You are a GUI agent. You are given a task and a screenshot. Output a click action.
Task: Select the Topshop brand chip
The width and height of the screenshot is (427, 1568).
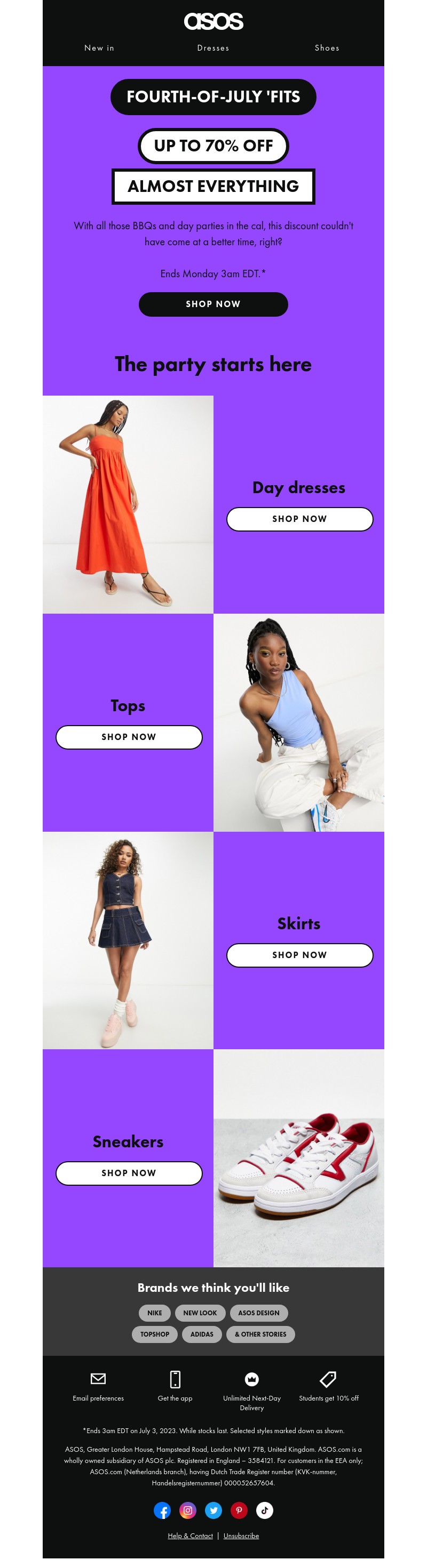pos(155,1334)
